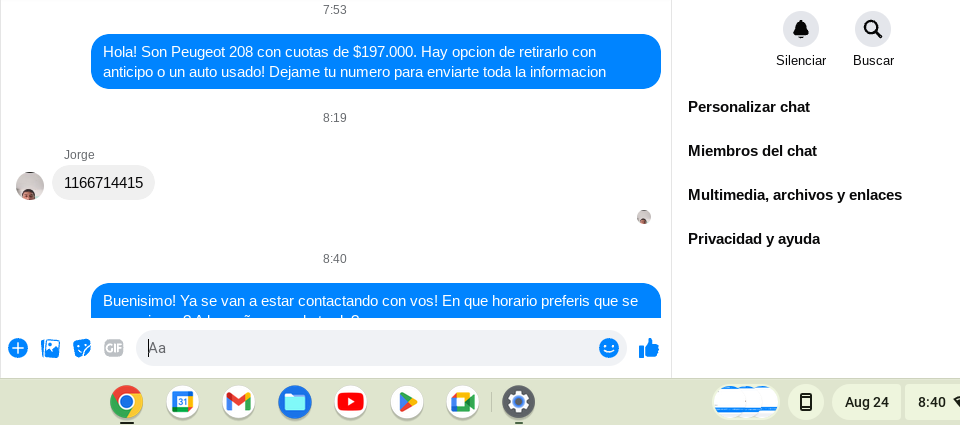
Task: Expand Privacidad y ayuda section
Action: (754, 239)
